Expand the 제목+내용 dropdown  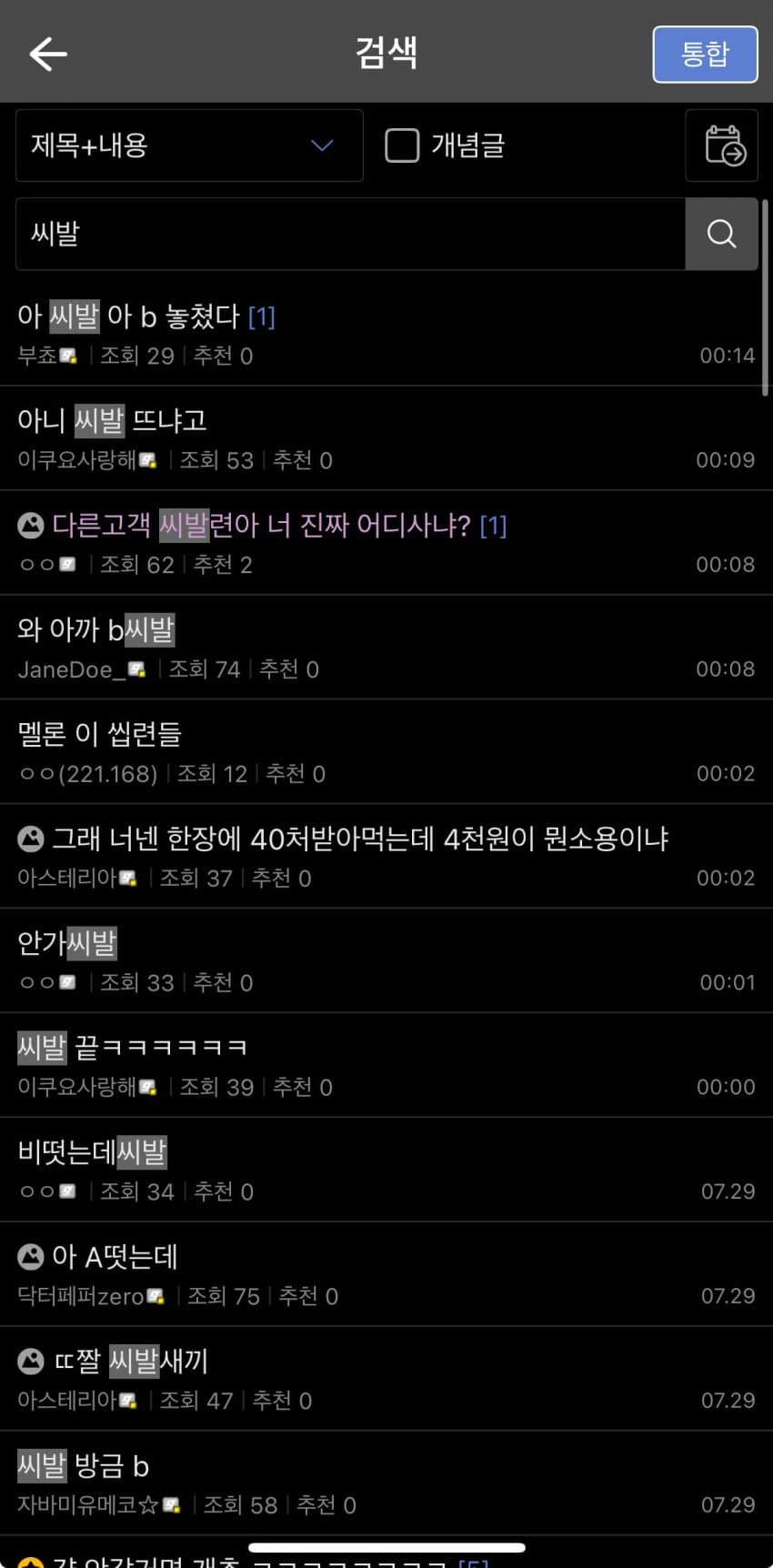coord(189,146)
